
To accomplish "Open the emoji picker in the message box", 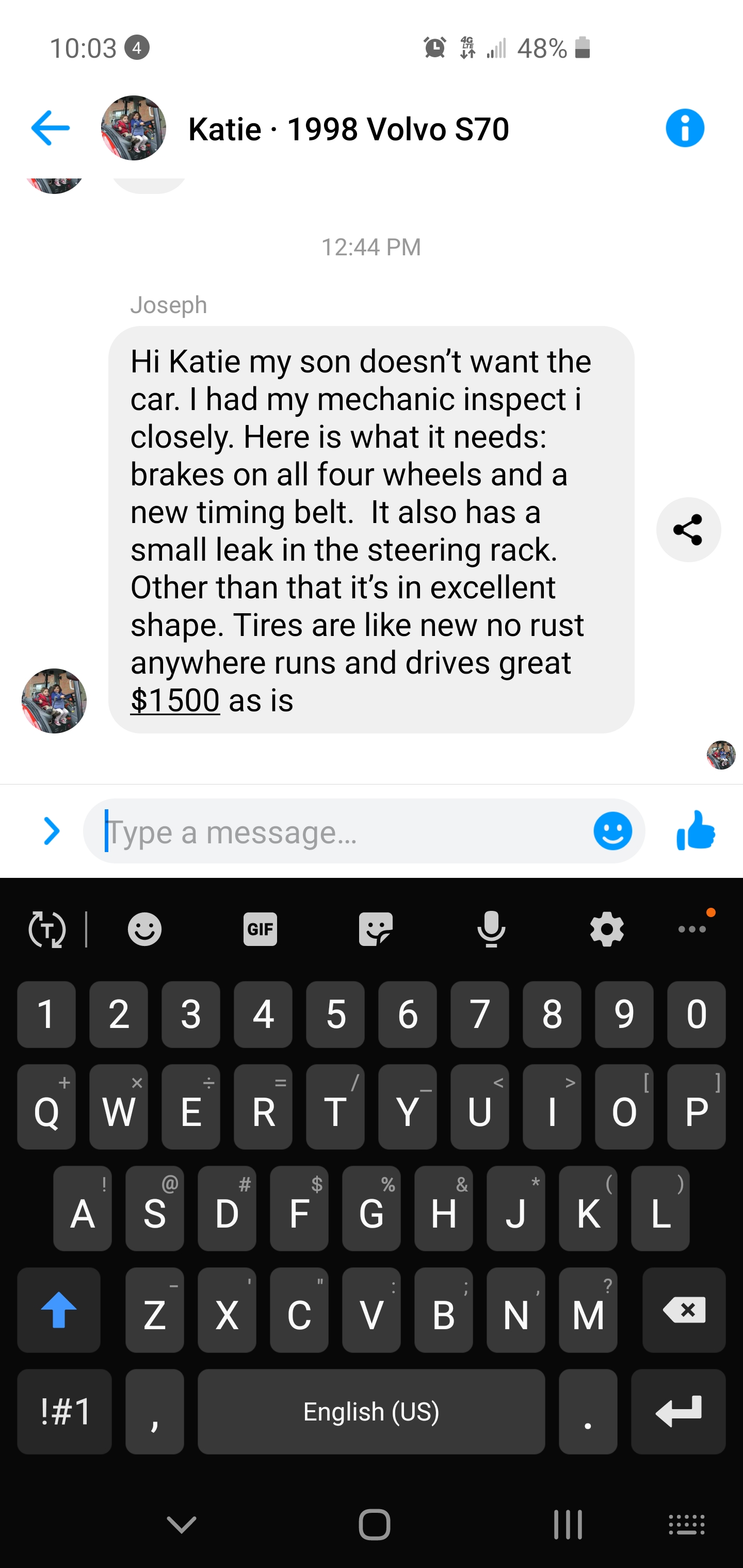I will coord(612,831).
